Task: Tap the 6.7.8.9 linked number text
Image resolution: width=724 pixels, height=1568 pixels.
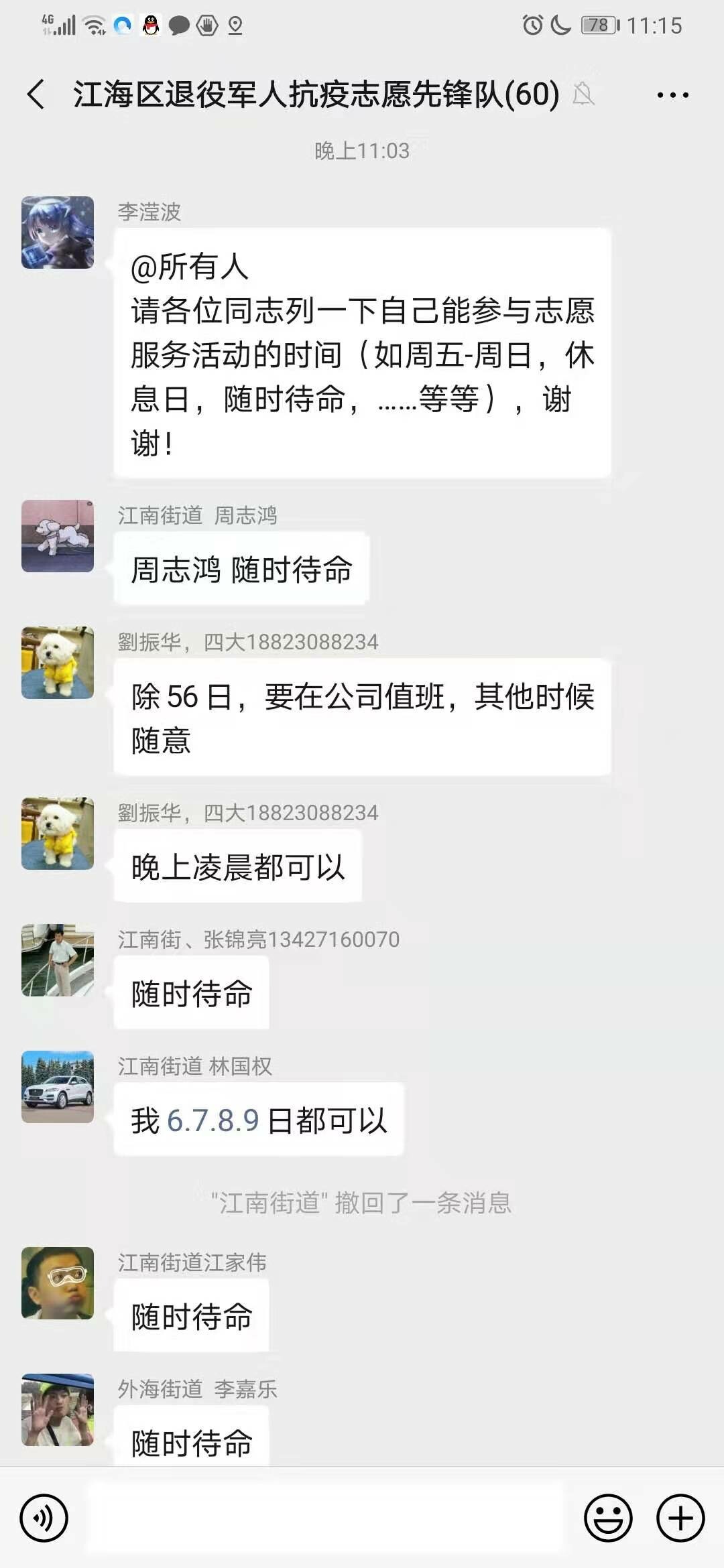Action: (x=213, y=1121)
